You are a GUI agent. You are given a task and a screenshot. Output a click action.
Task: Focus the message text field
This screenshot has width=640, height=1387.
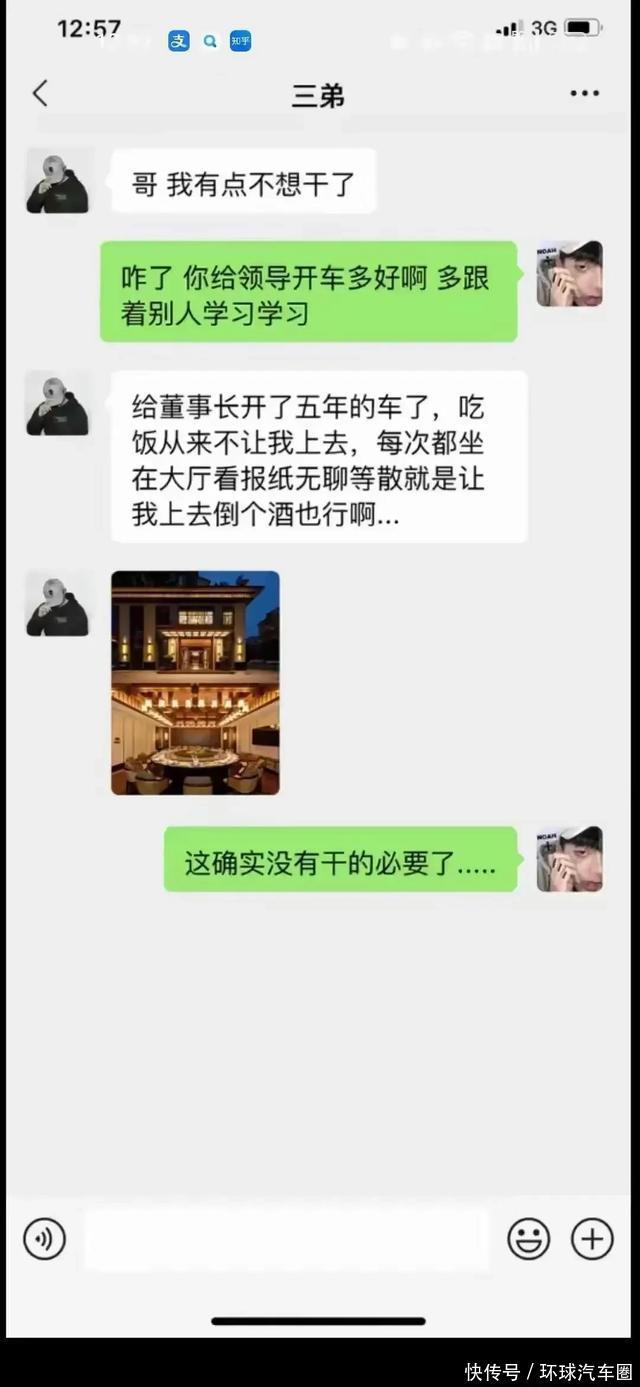pos(286,1240)
